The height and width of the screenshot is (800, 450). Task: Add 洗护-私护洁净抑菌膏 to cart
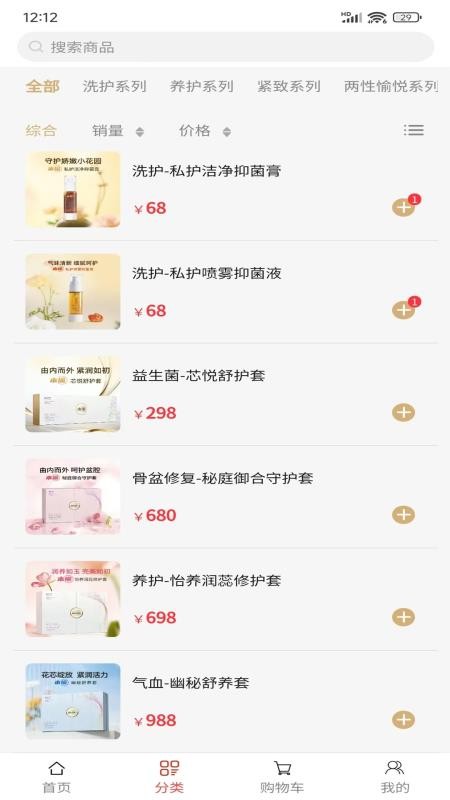click(x=403, y=207)
